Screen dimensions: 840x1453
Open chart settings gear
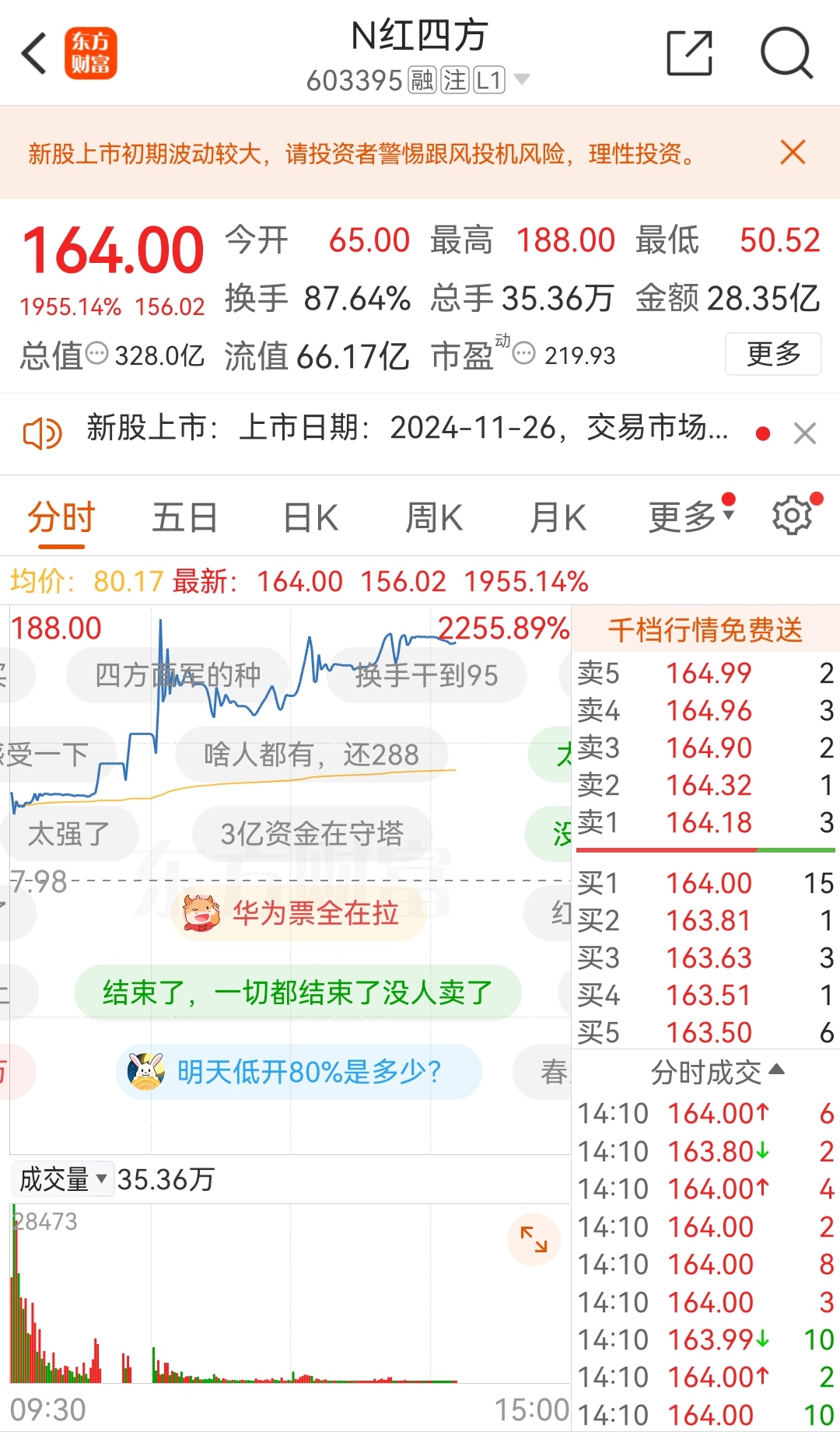(793, 515)
